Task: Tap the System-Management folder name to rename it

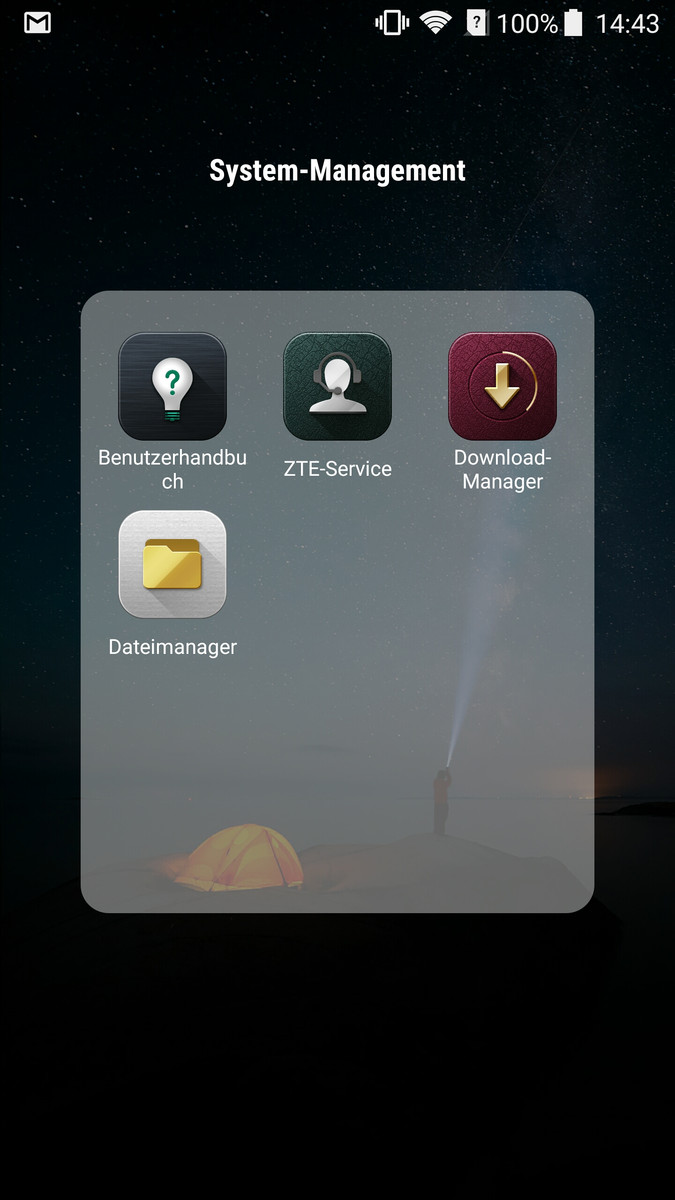Action: pyautogui.click(x=337, y=170)
